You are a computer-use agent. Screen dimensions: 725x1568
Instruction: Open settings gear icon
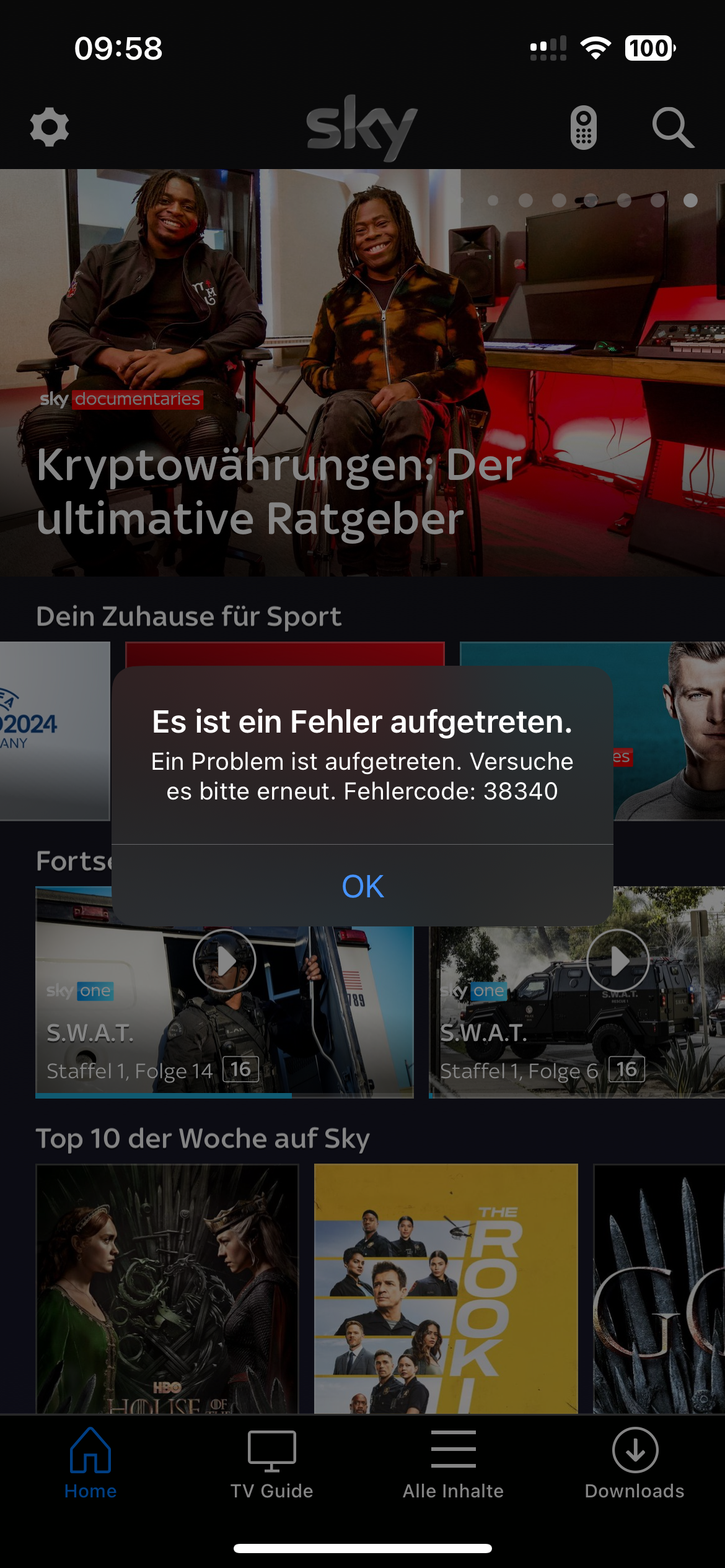[50, 128]
